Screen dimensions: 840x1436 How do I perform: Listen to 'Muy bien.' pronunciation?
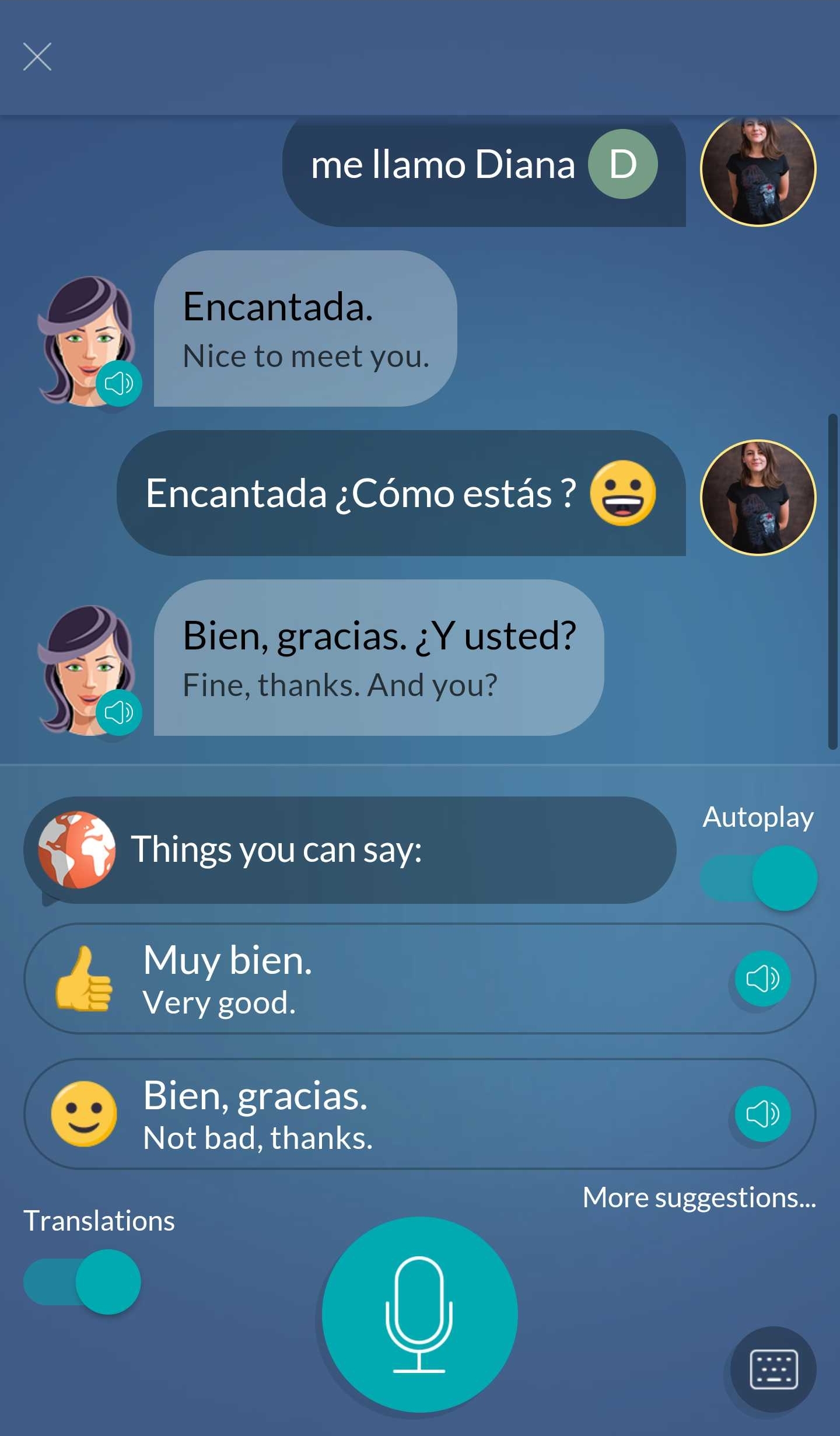(762, 979)
